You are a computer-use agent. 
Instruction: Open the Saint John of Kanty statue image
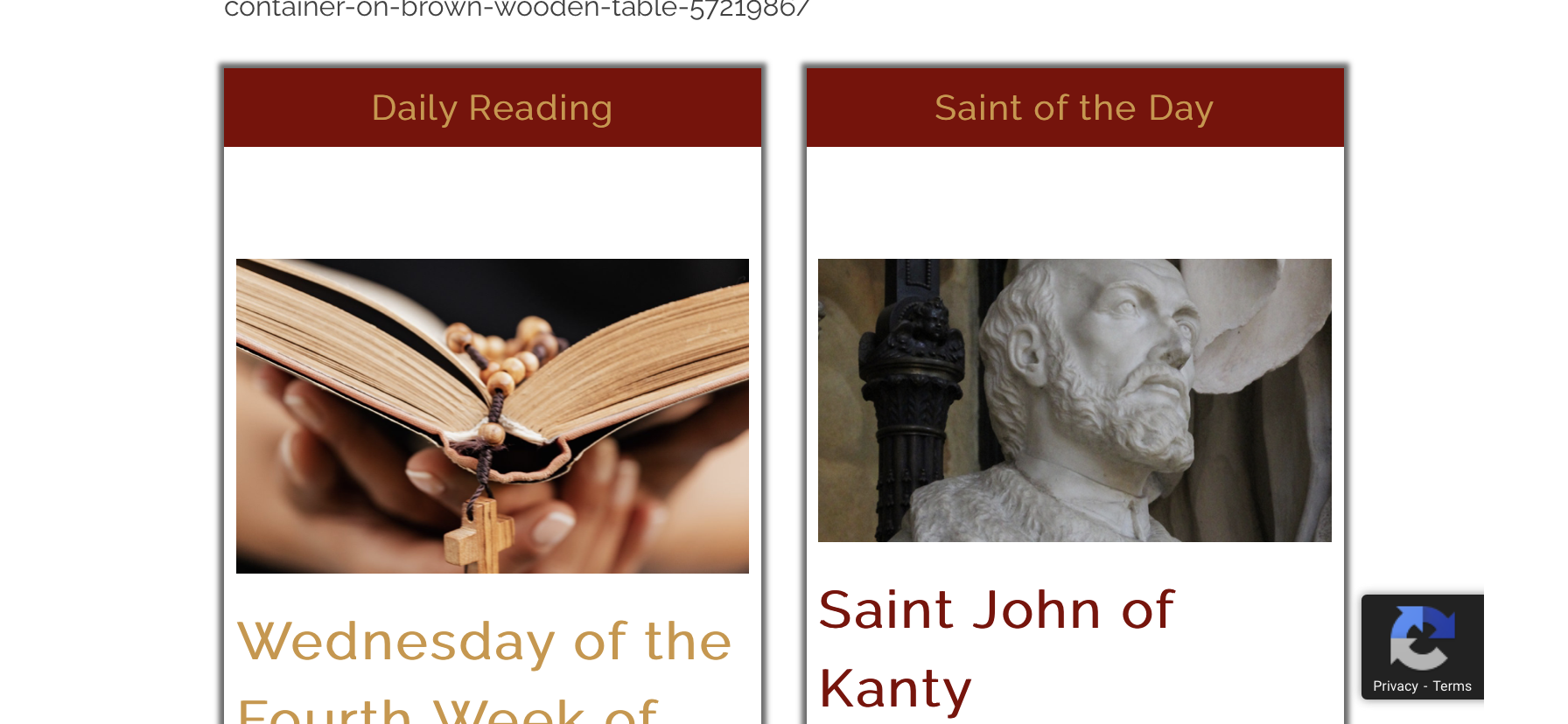(x=1074, y=400)
